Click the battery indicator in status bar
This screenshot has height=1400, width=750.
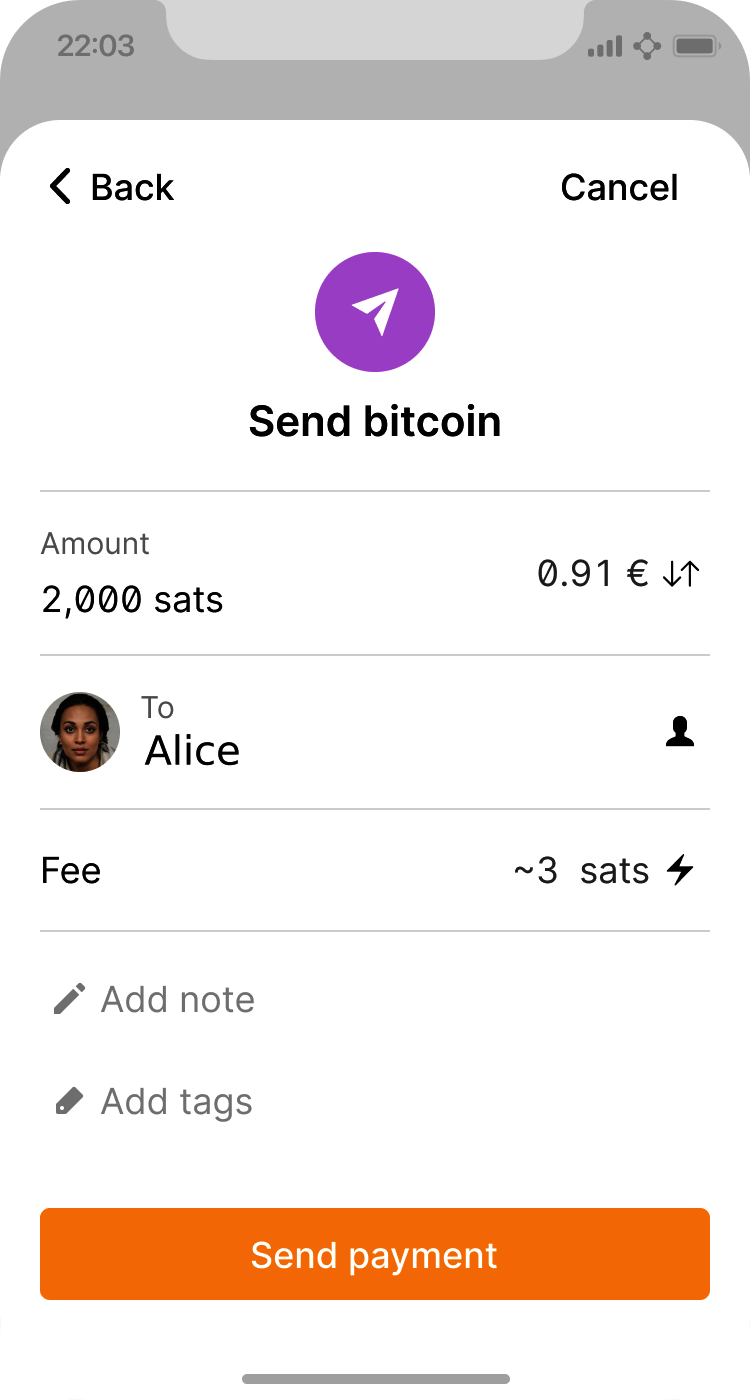[695, 45]
